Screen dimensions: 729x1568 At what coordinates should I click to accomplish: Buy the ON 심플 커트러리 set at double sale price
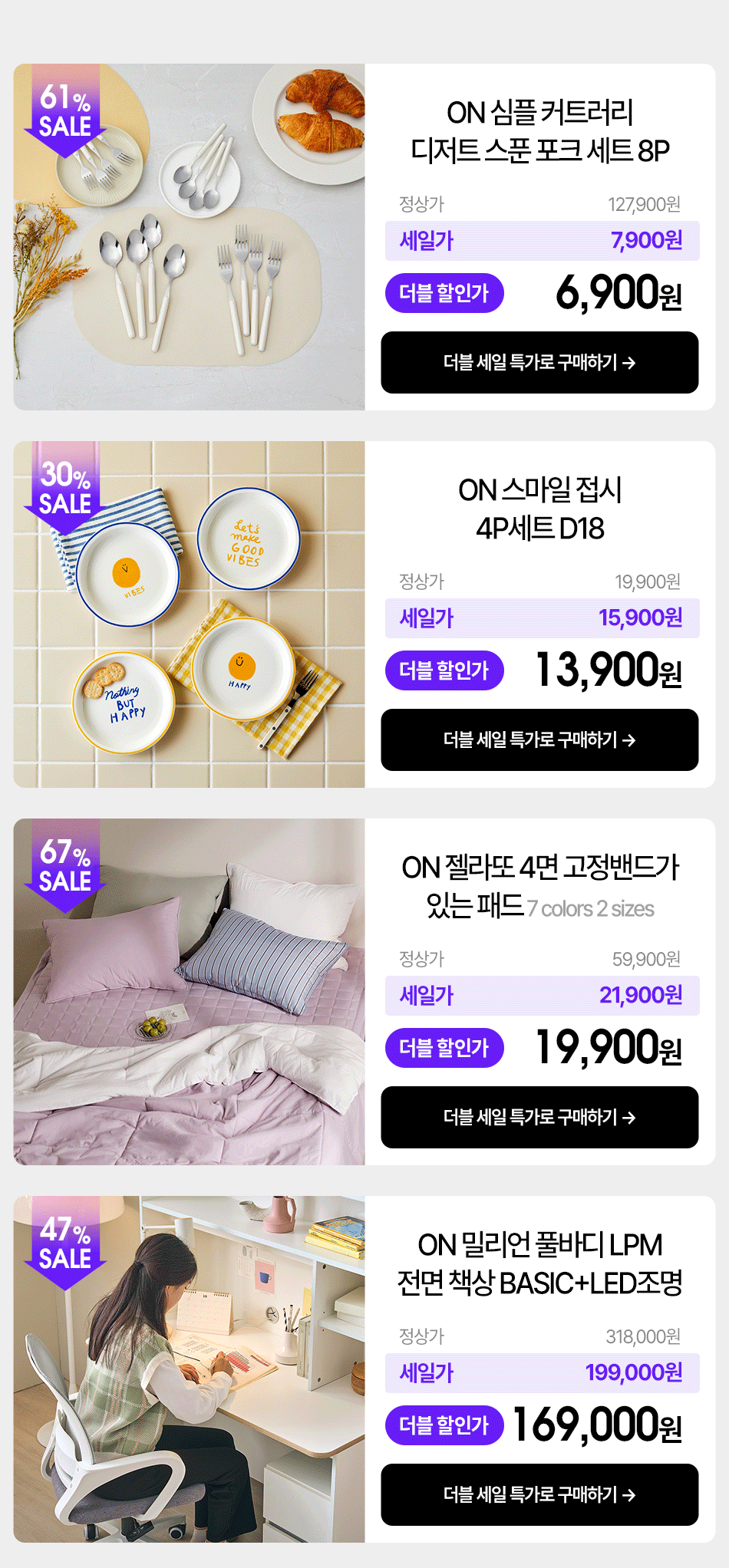539,362
